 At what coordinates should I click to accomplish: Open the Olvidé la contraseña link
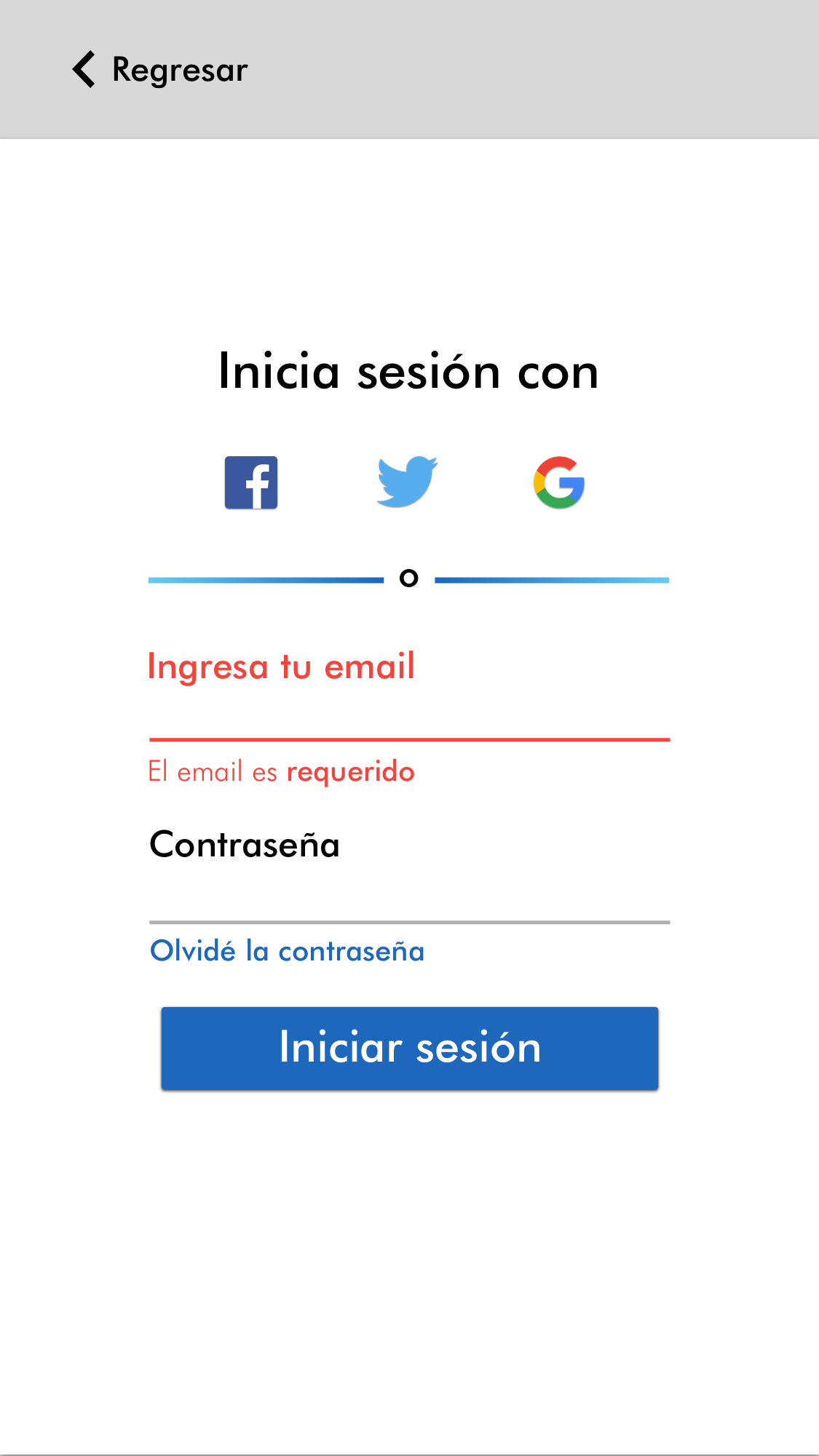tap(287, 951)
